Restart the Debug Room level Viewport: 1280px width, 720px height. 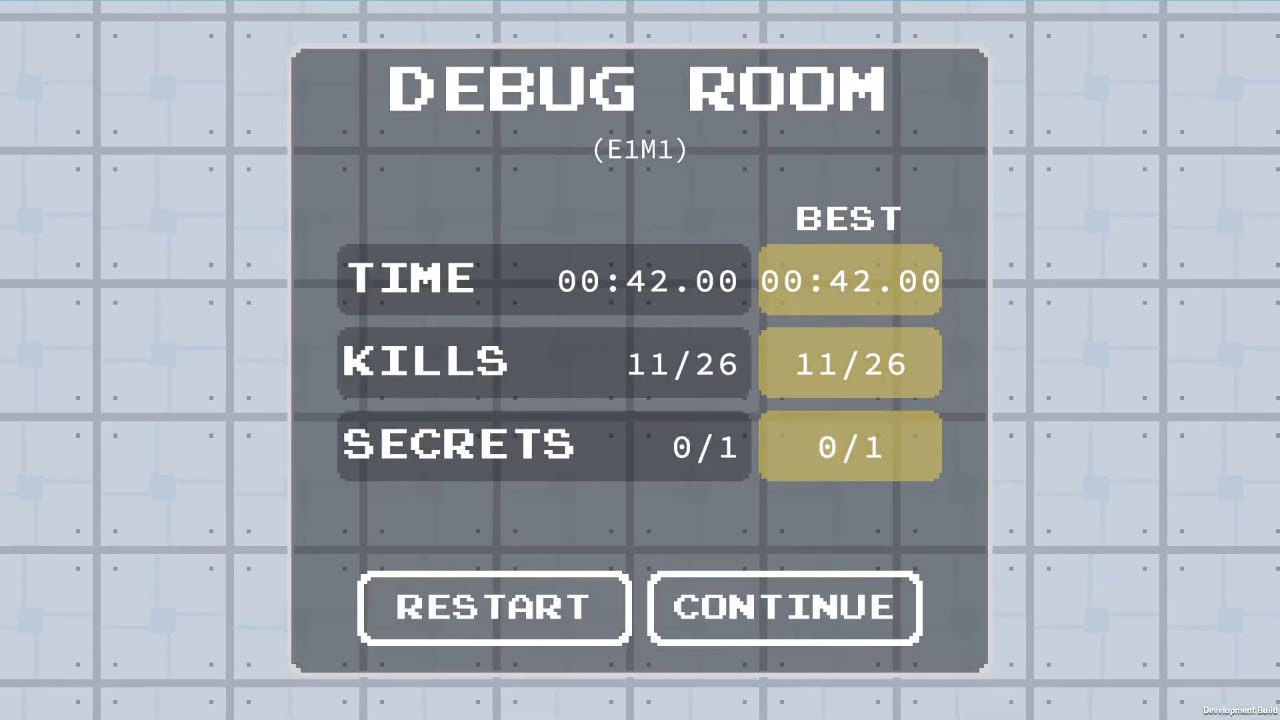tap(493, 607)
